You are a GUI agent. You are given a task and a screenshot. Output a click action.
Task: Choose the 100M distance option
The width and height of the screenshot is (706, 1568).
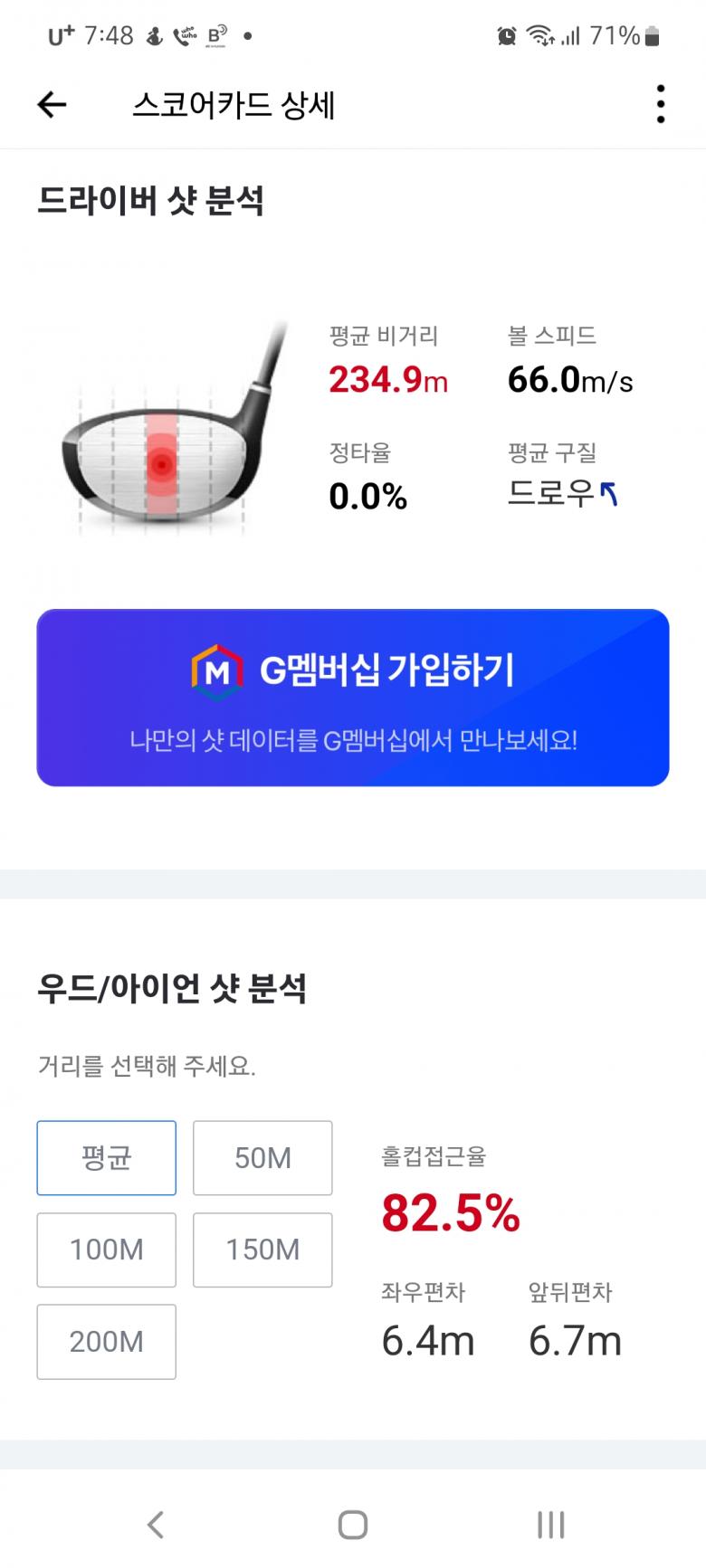tap(107, 1250)
